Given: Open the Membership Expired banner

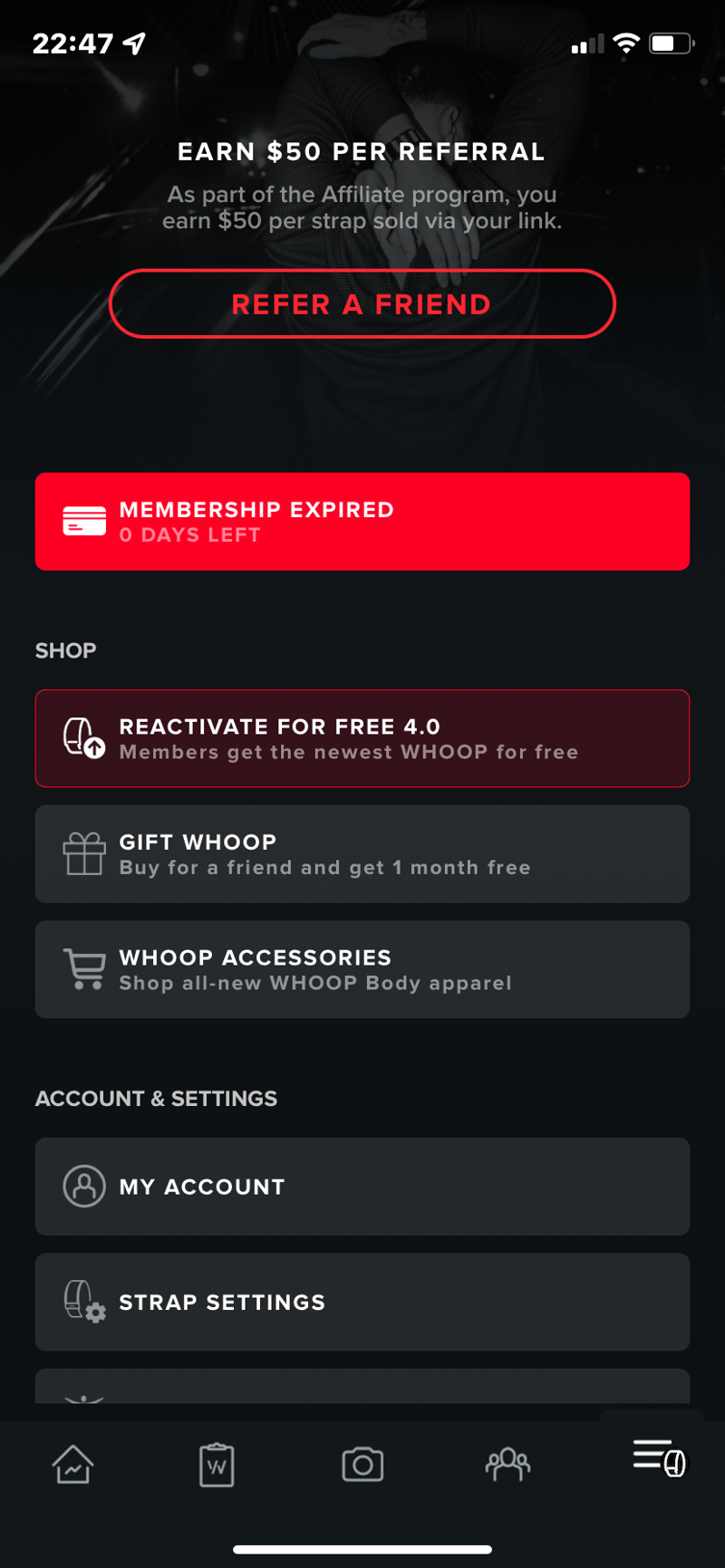Looking at the screenshot, I should [362, 522].
